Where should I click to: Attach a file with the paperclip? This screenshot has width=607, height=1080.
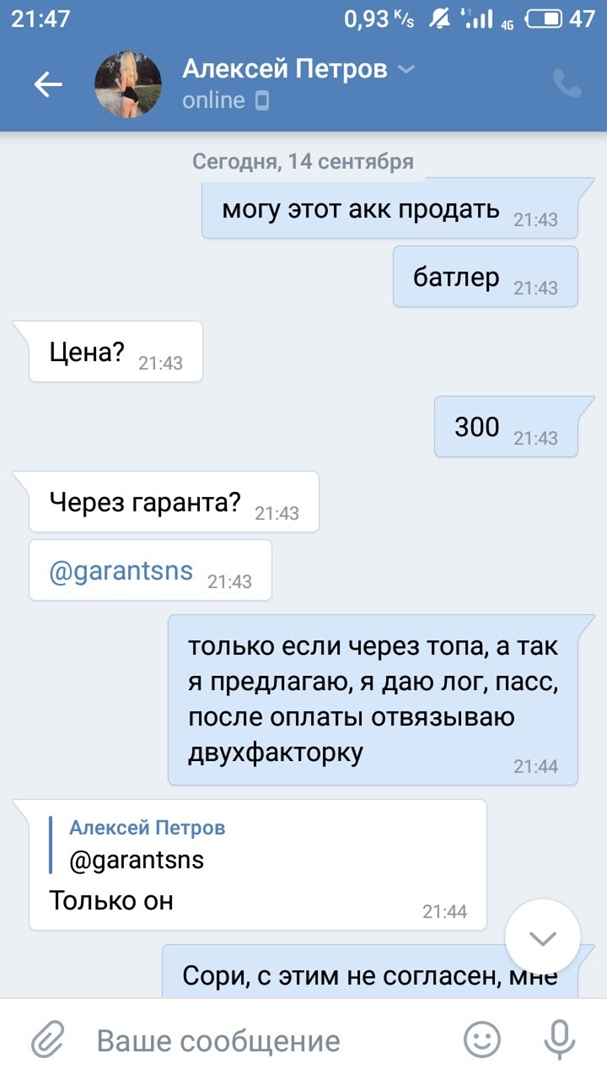click(x=47, y=1040)
